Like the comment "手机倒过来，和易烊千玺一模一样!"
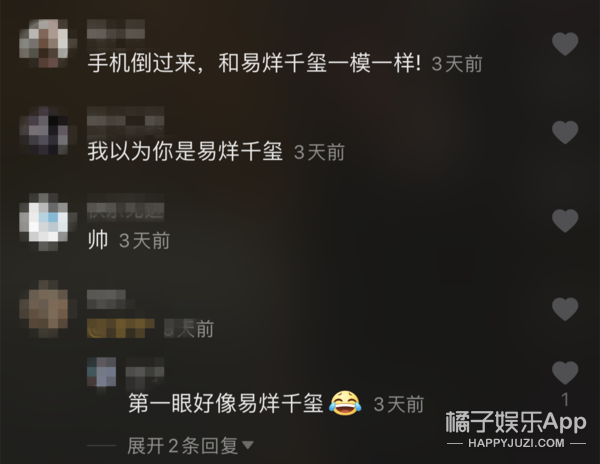Viewport: 600px width, 464px height. [565, 44]
